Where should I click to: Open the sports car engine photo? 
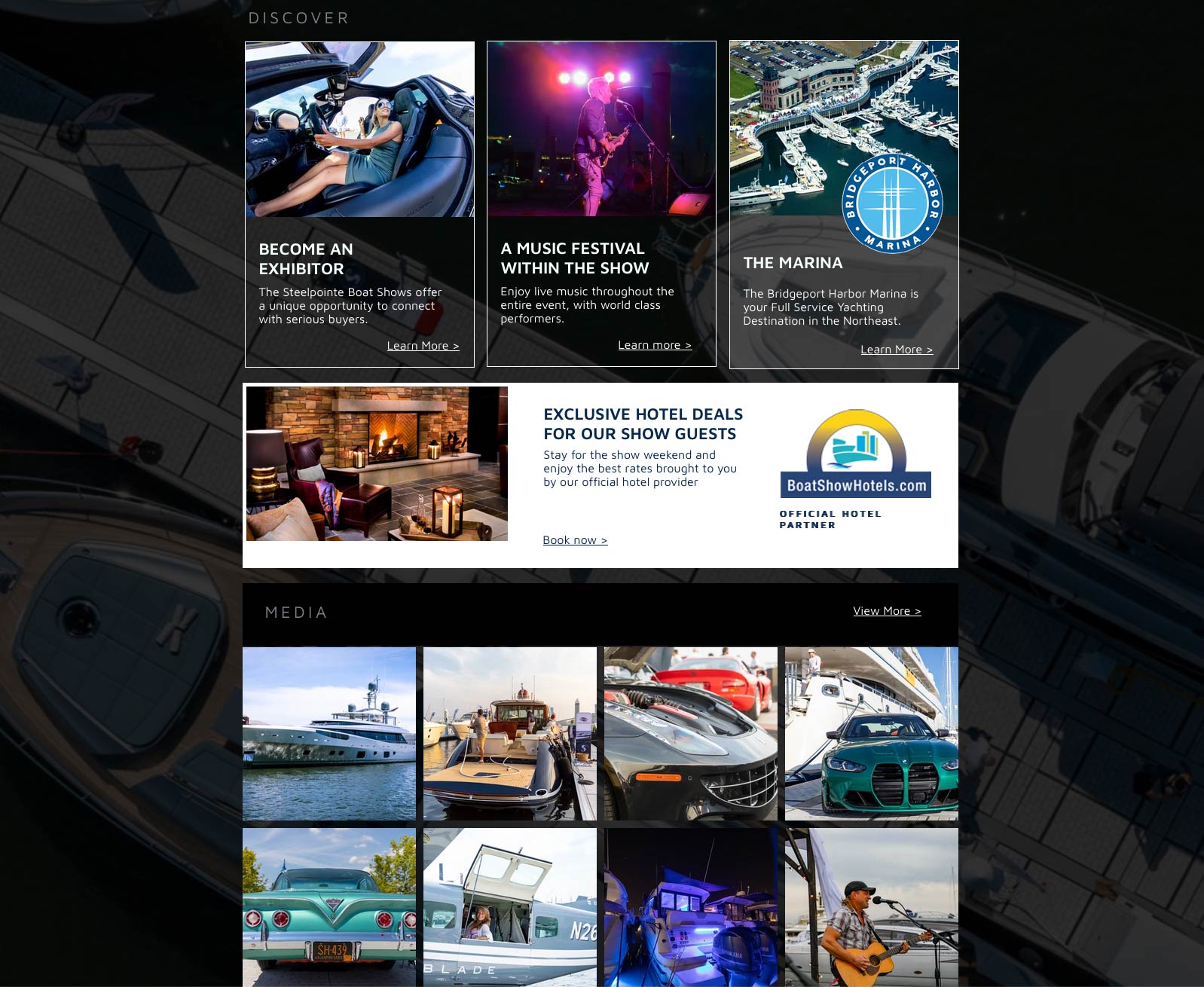point(691,733)
